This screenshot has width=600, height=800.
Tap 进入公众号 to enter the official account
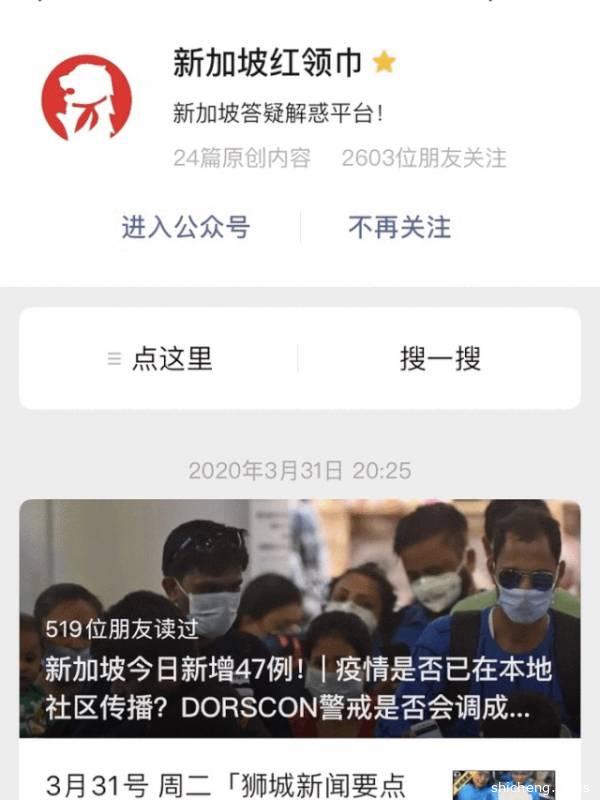coord(185,228)
